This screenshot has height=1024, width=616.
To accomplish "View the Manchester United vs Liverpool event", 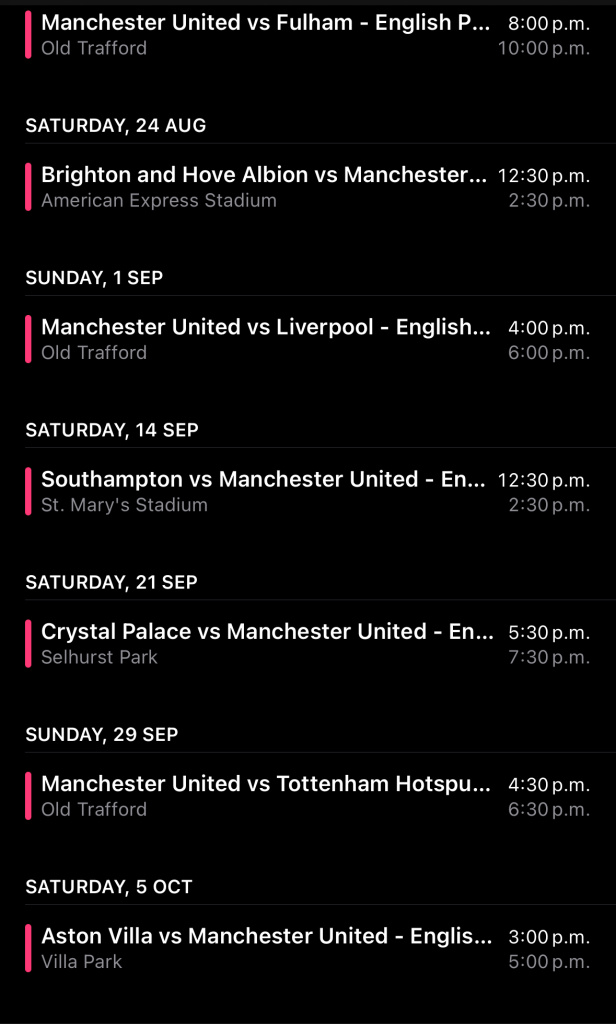I will (x=265, y=339).
